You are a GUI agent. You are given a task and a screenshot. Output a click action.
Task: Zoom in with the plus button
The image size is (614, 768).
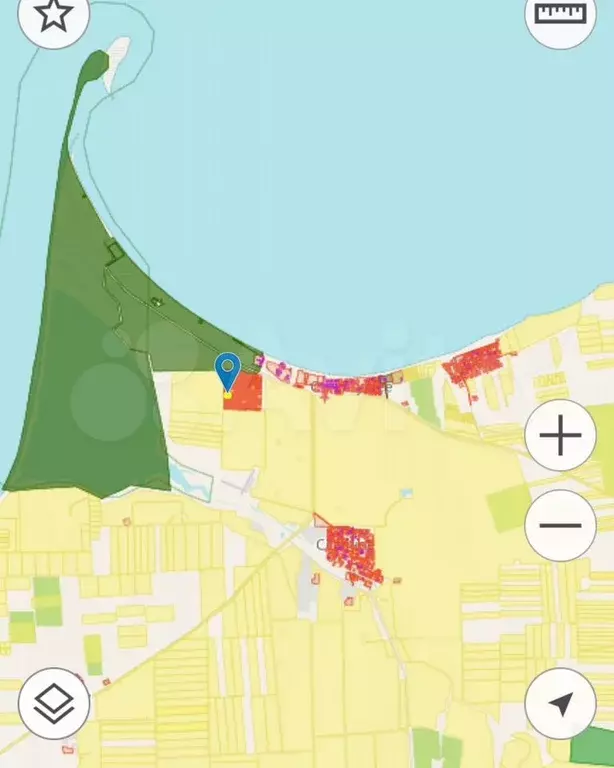(x=560, y=436)
